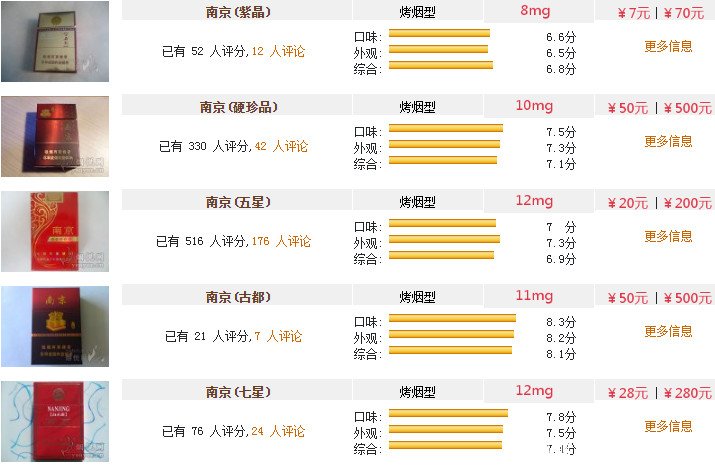View the 12 人评论 link for 南京(紫晶)
715x465 pixels.
(278, 51)
